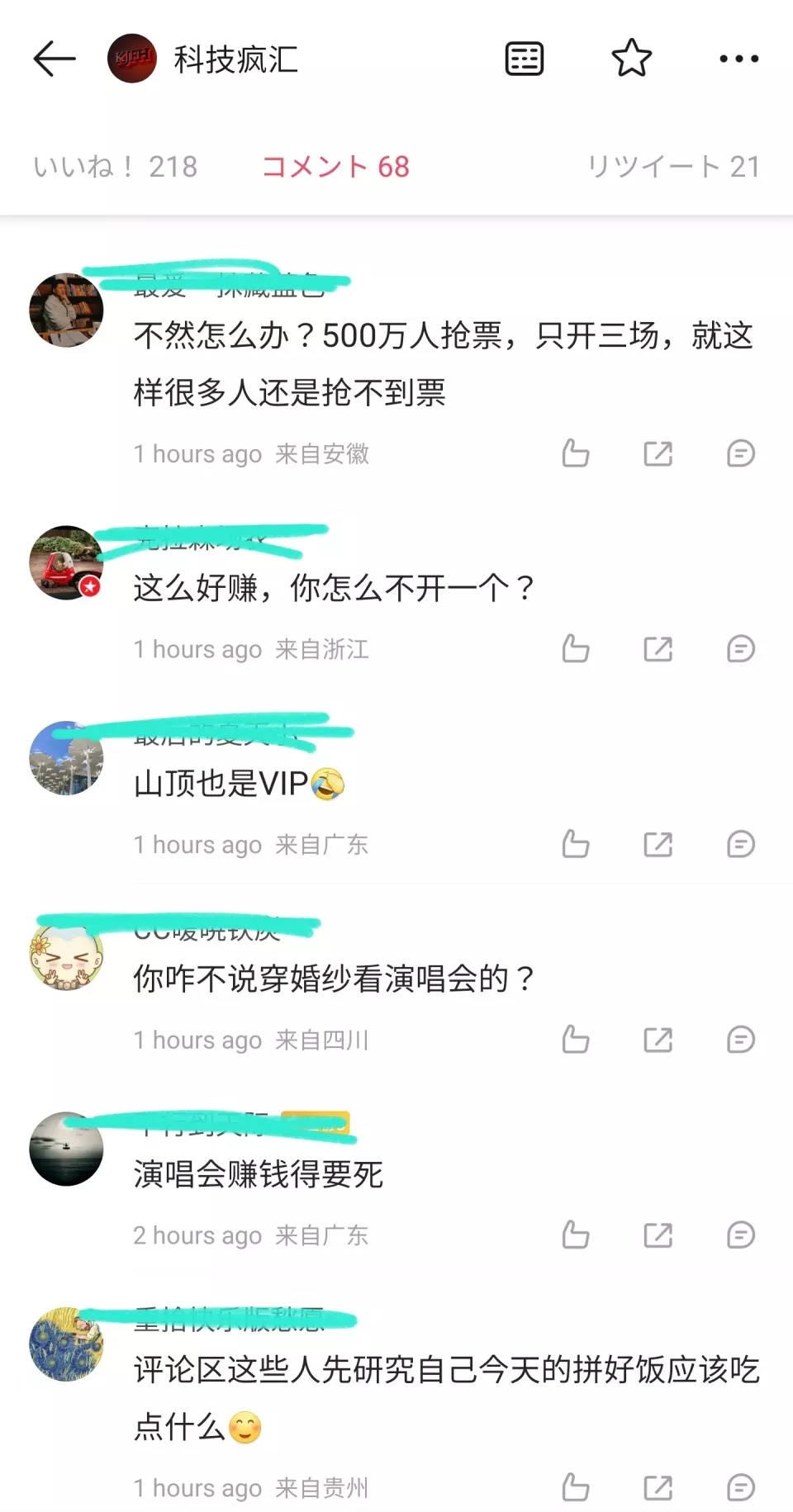Favorite this post with star icon
This screenshot has width=793, height=1512.
tap(632, 58)
